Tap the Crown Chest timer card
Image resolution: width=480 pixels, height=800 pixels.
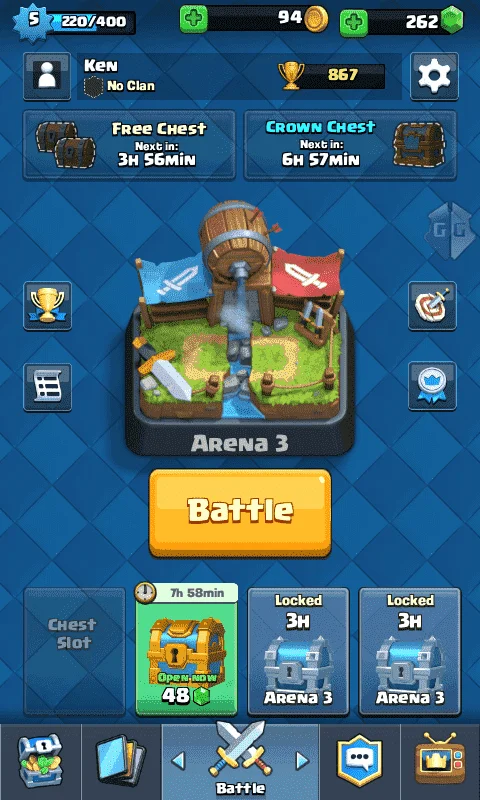click(x=350, y=145)
